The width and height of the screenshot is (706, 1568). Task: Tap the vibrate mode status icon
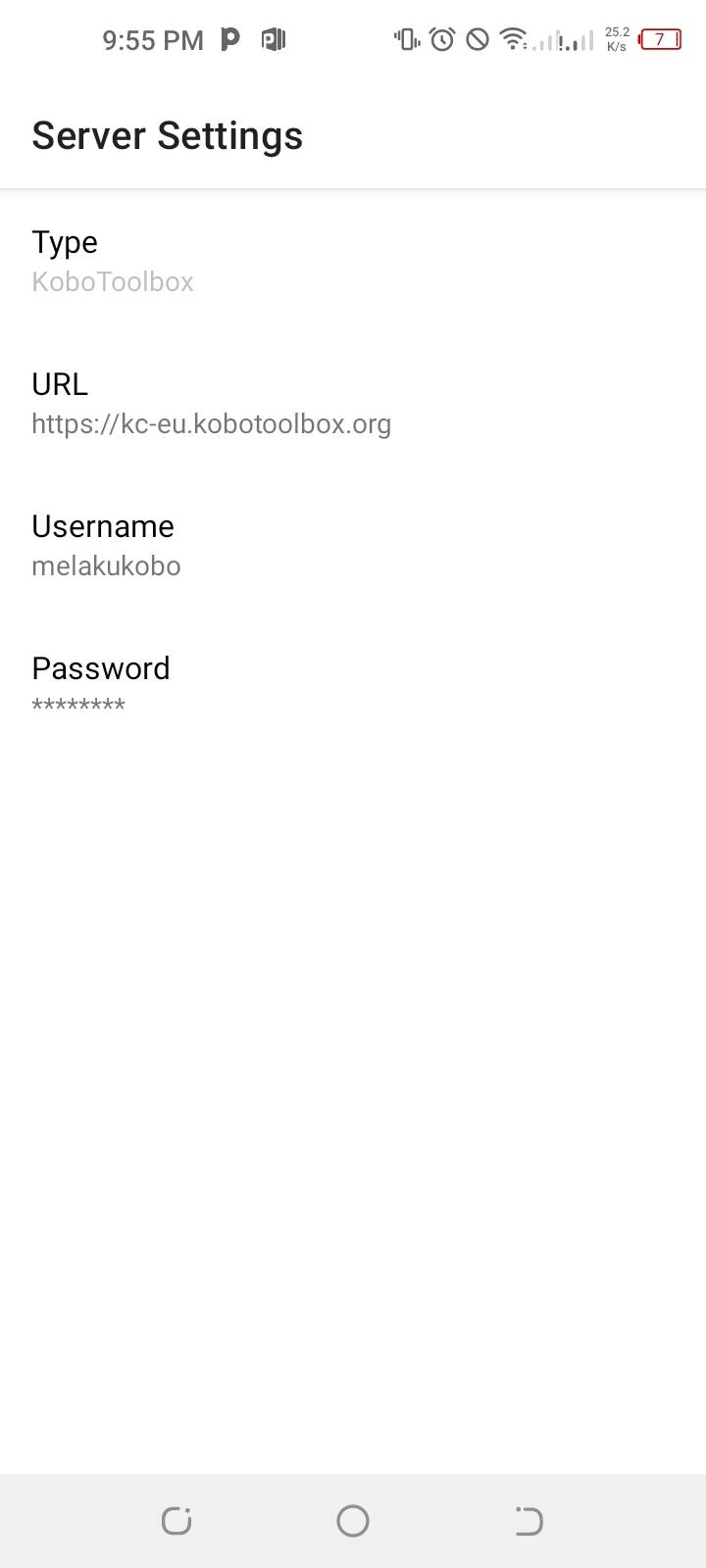(x=406, y=38)
